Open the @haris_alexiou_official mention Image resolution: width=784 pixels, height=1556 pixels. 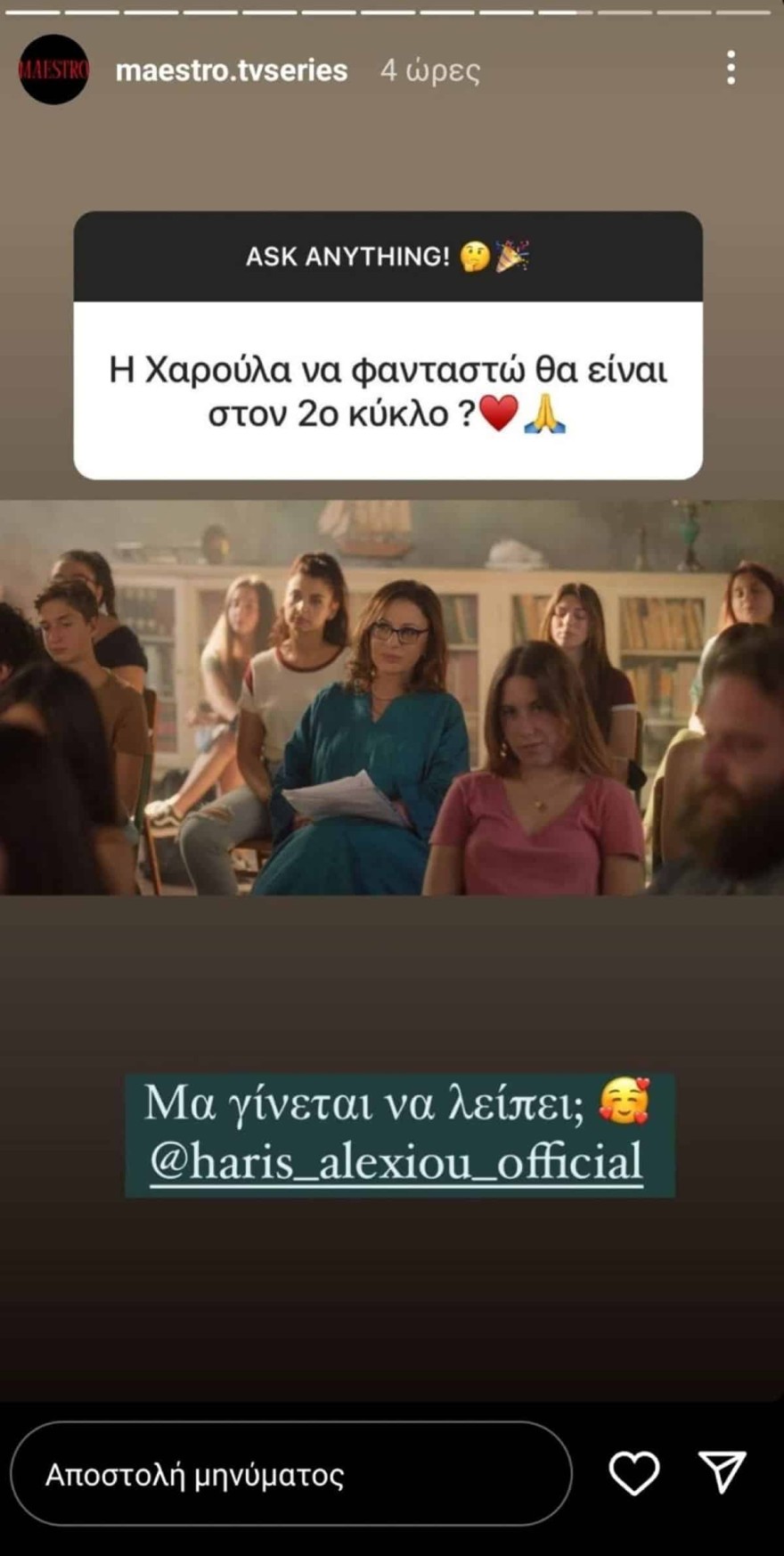tap(396, 1163)
